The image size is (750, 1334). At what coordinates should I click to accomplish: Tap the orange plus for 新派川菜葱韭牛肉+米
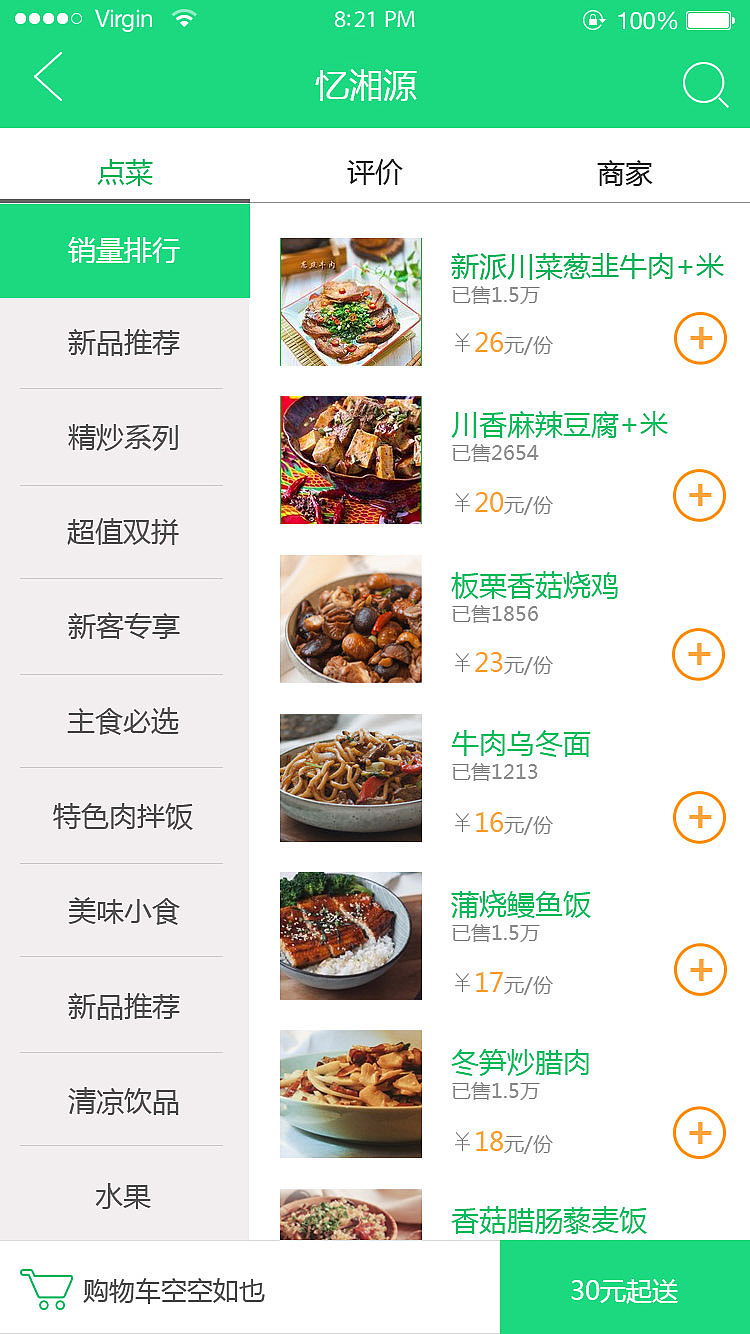click(x=699, y=339)
